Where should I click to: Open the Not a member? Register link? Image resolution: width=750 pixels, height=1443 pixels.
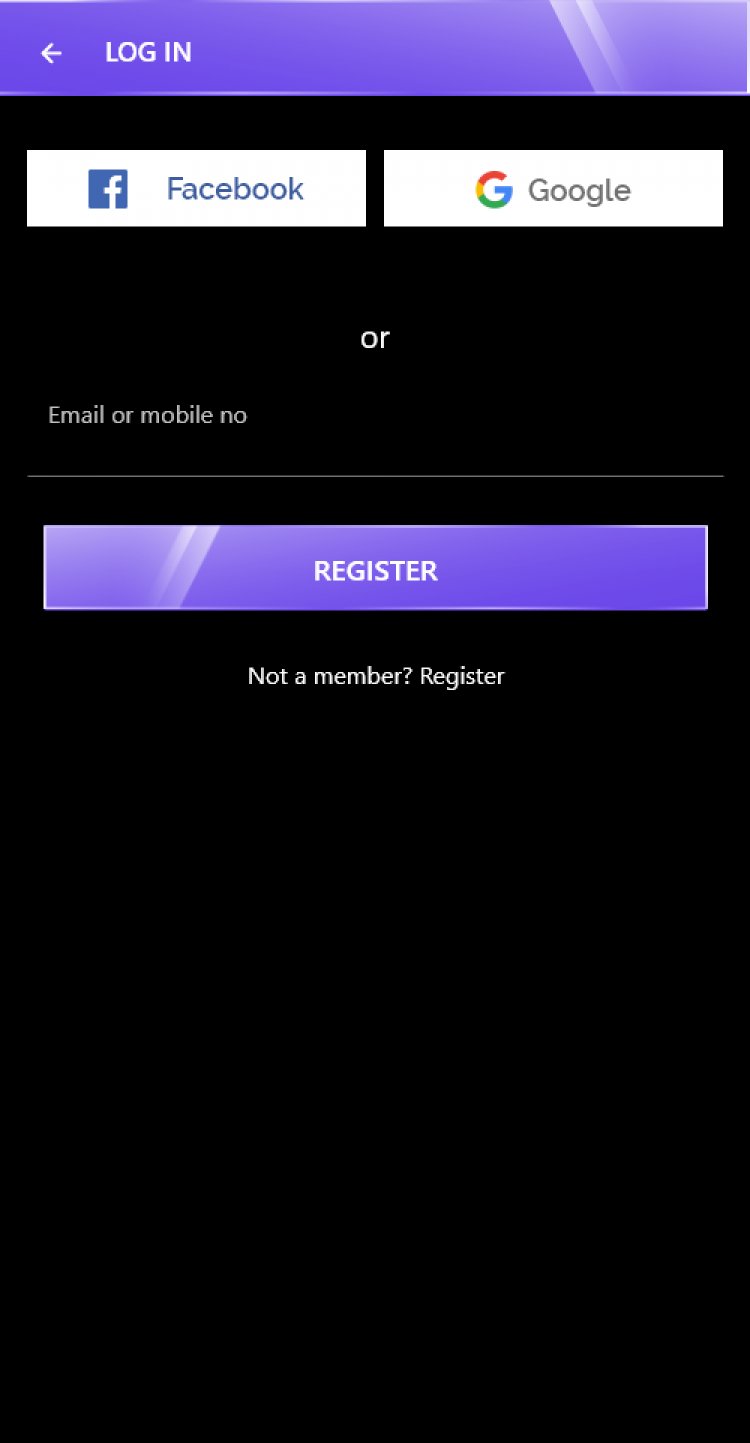point(376,676)
